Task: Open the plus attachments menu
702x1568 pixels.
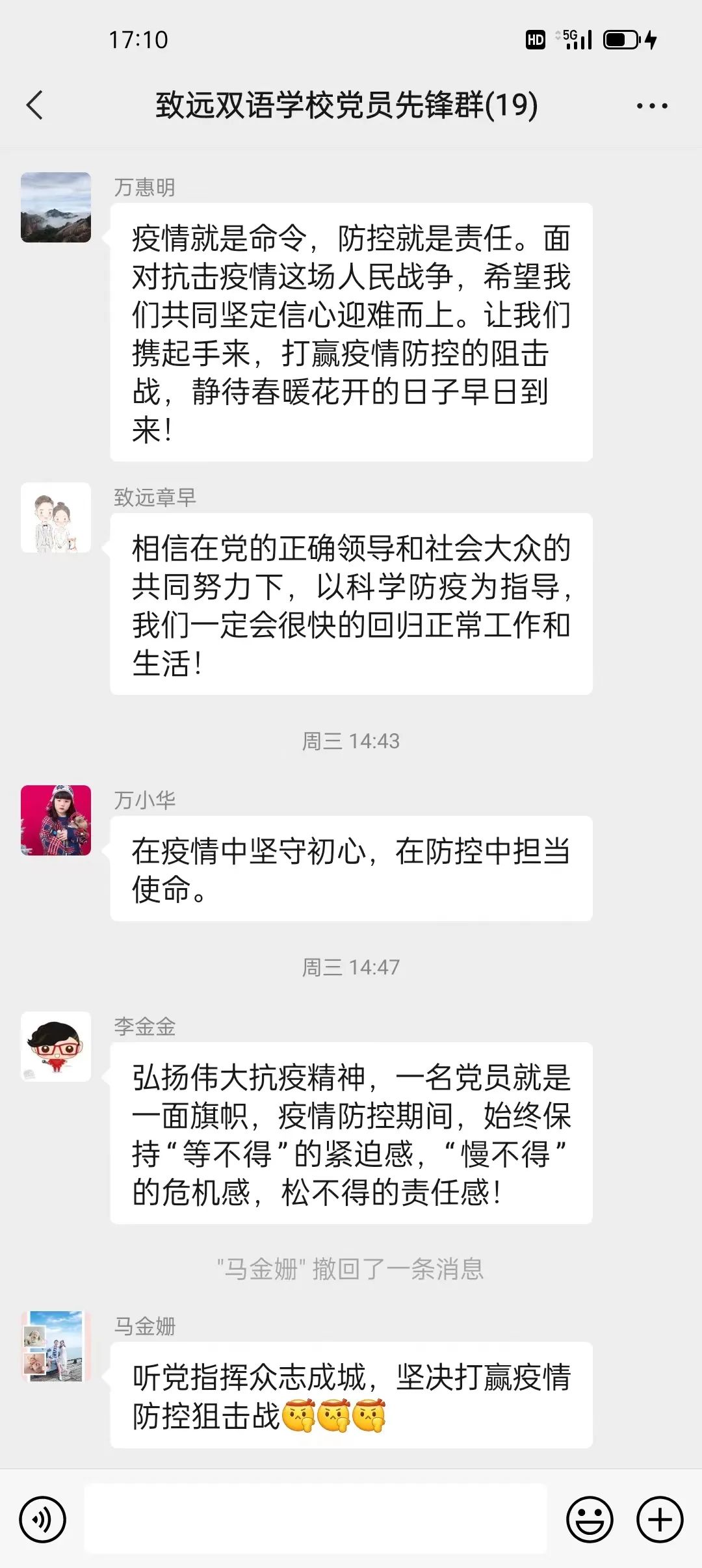Action: pos(659,1520)
